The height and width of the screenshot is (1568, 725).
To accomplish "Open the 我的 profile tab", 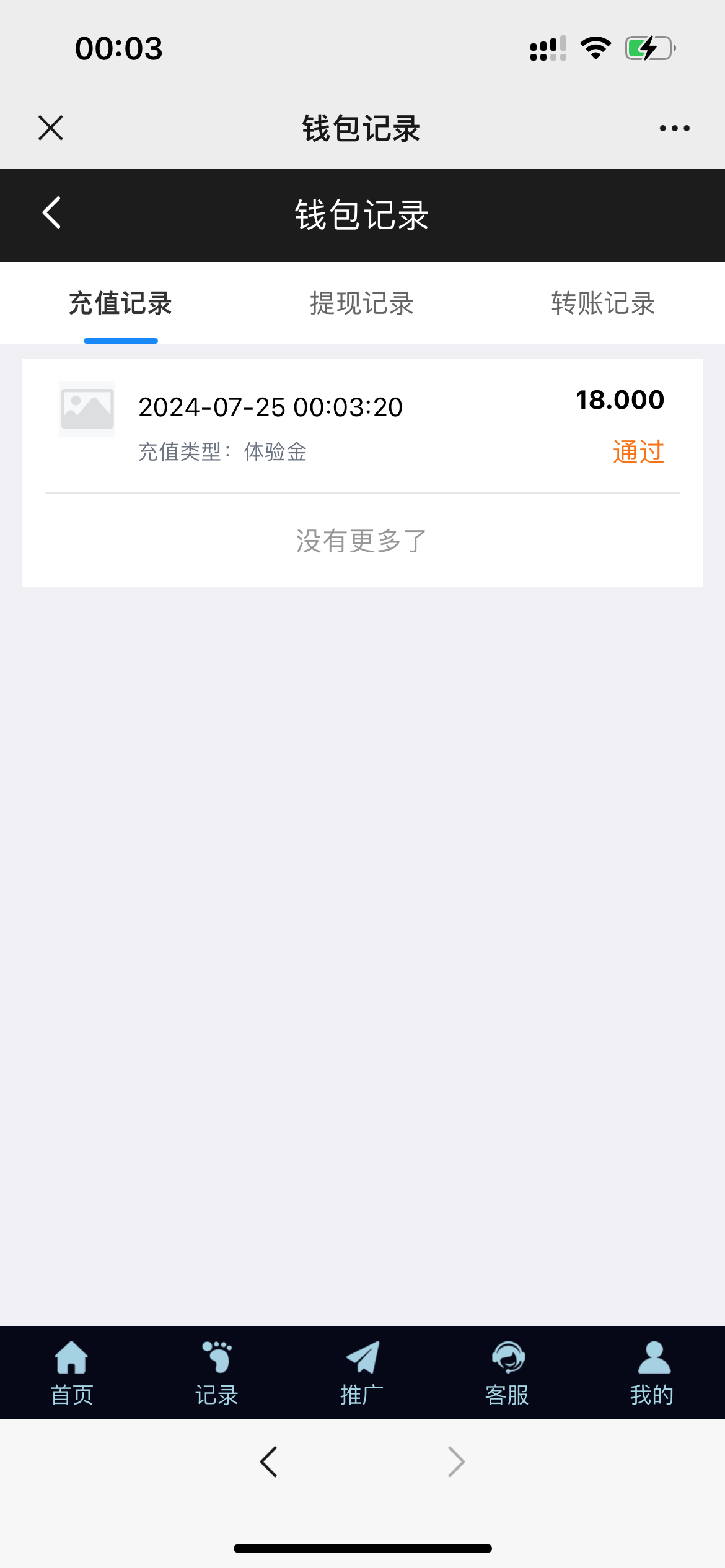I will tap(652, 1372).
